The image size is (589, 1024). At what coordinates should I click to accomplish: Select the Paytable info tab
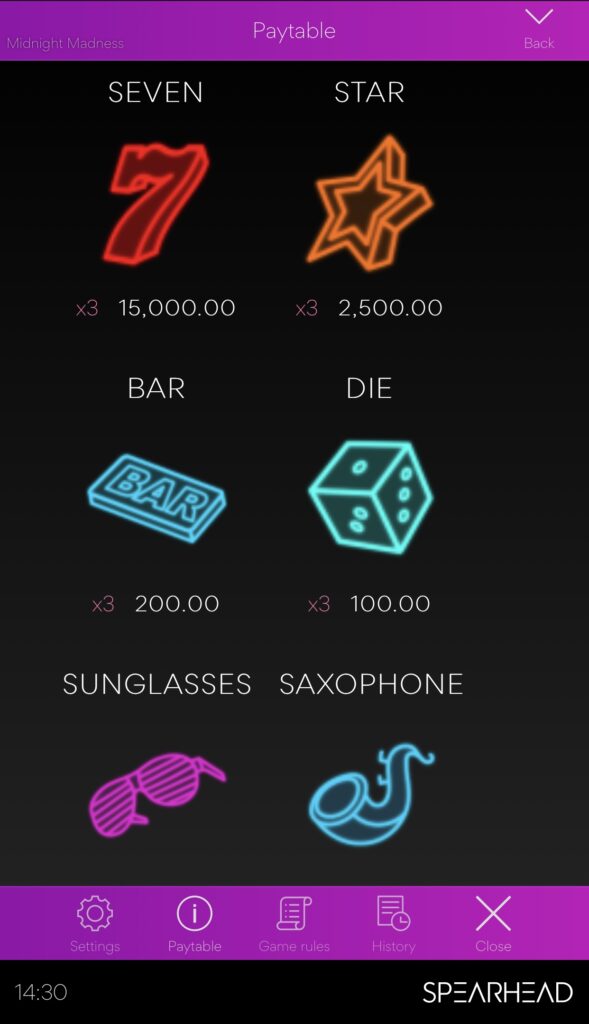(x=195, y=923)
